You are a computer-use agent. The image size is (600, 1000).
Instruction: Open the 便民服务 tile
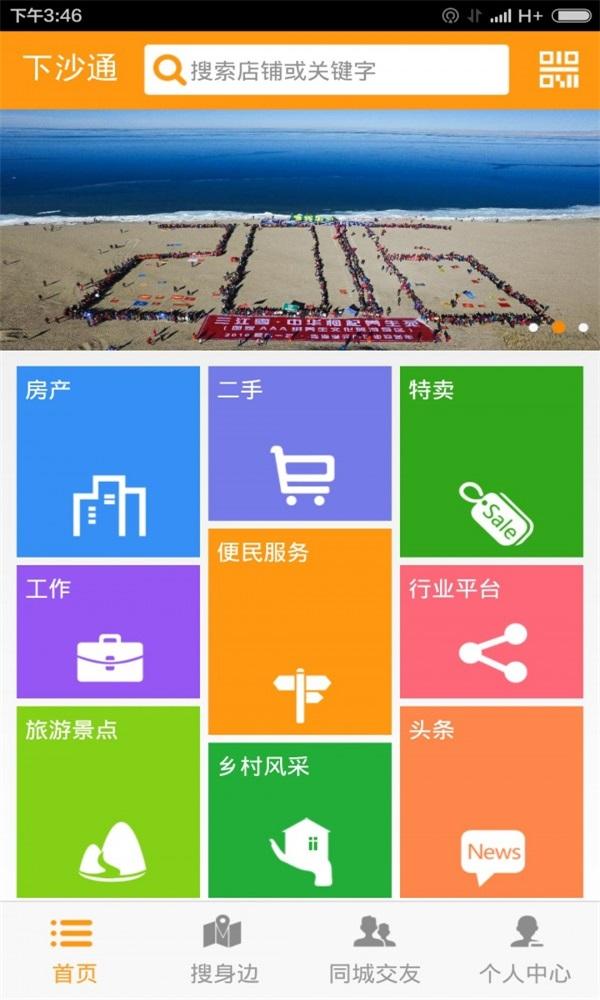(300, 631)
